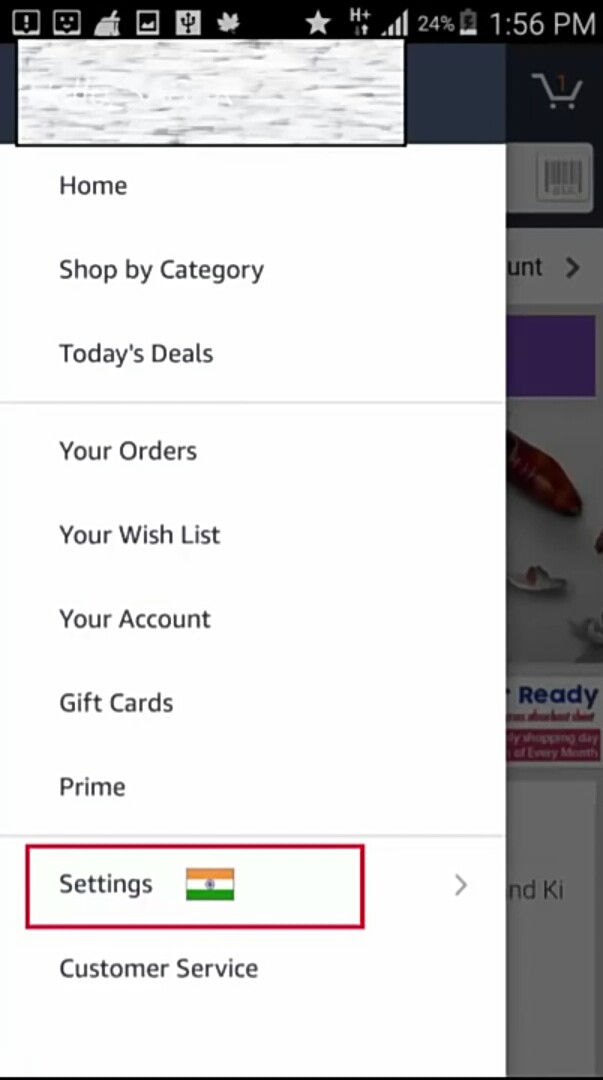Open Customer Service
The width and height of the screenshot is (603, 1080).
pyautogui.click(x=158, y=969)
